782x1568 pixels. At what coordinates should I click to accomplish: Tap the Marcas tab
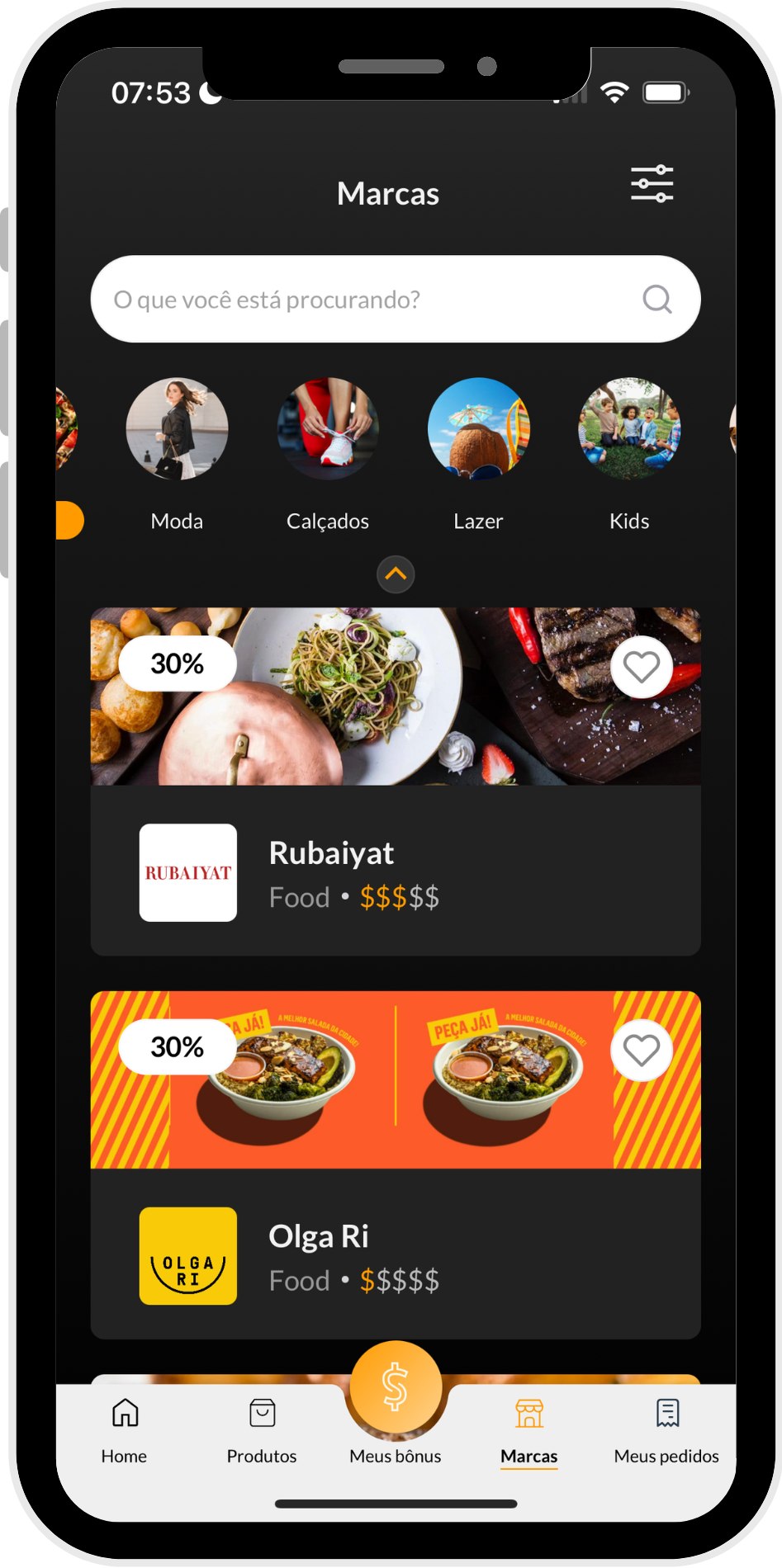[529, 1430]
